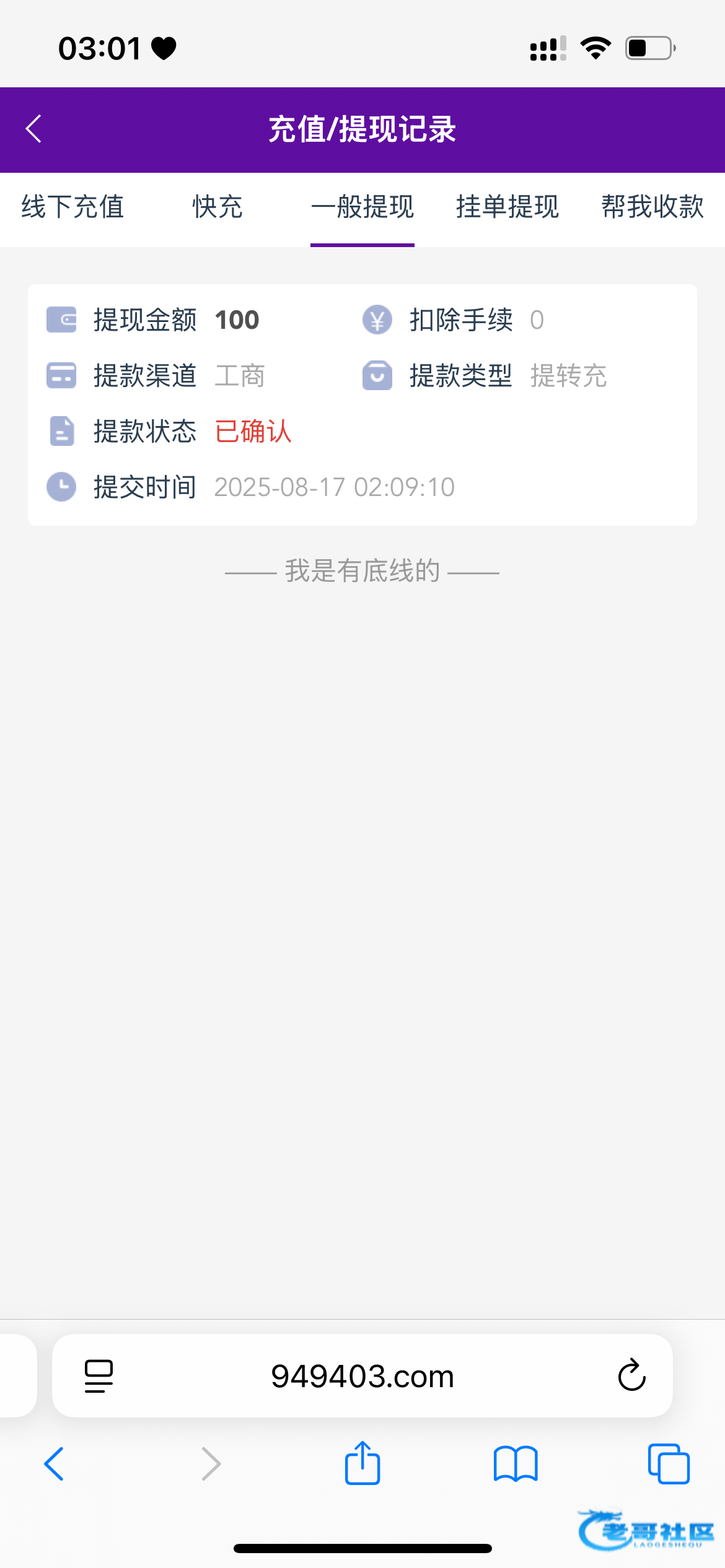Open the Safari bookmarks
The width and height of the screenshot is (725, 1568).
[516, 1464]
